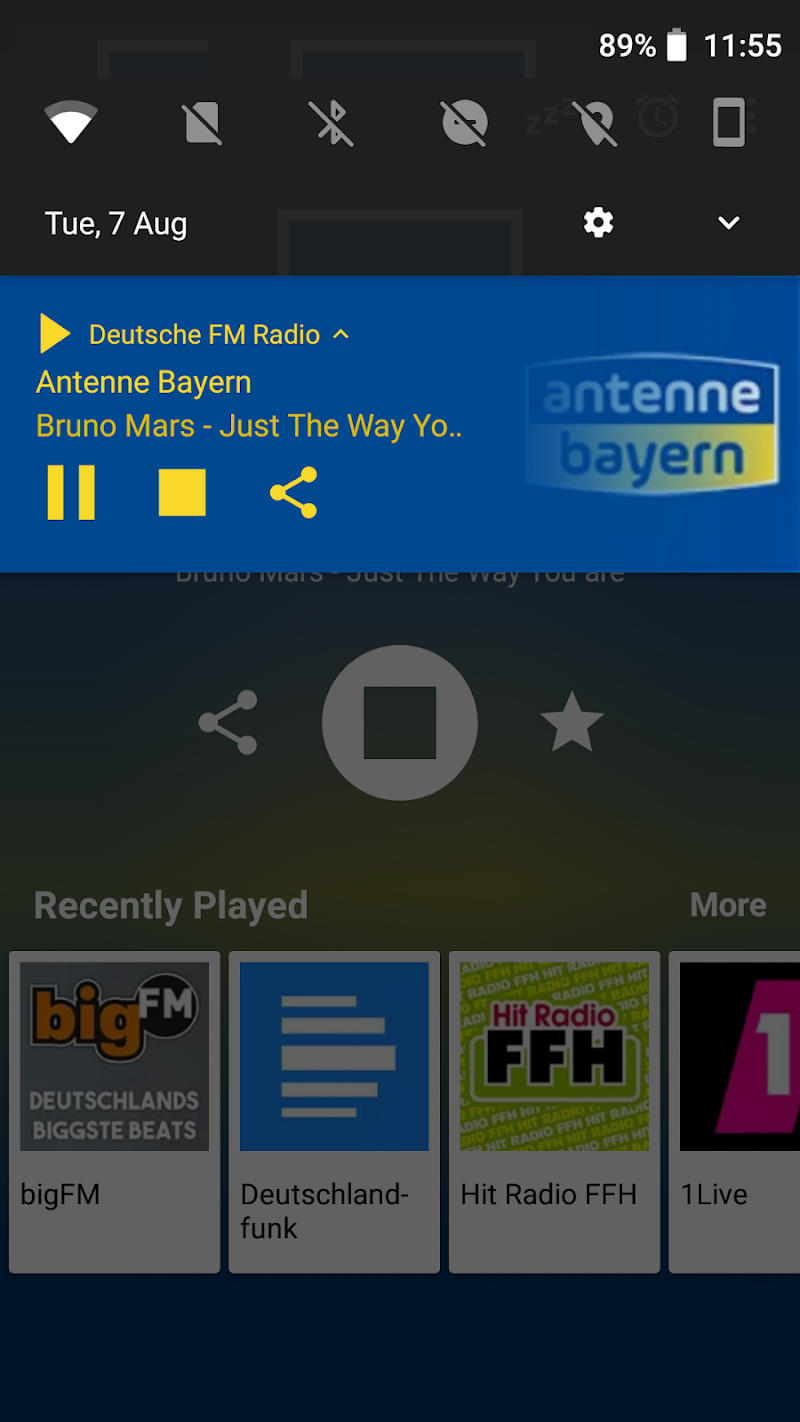Share the current station in the app

point(228,722)
